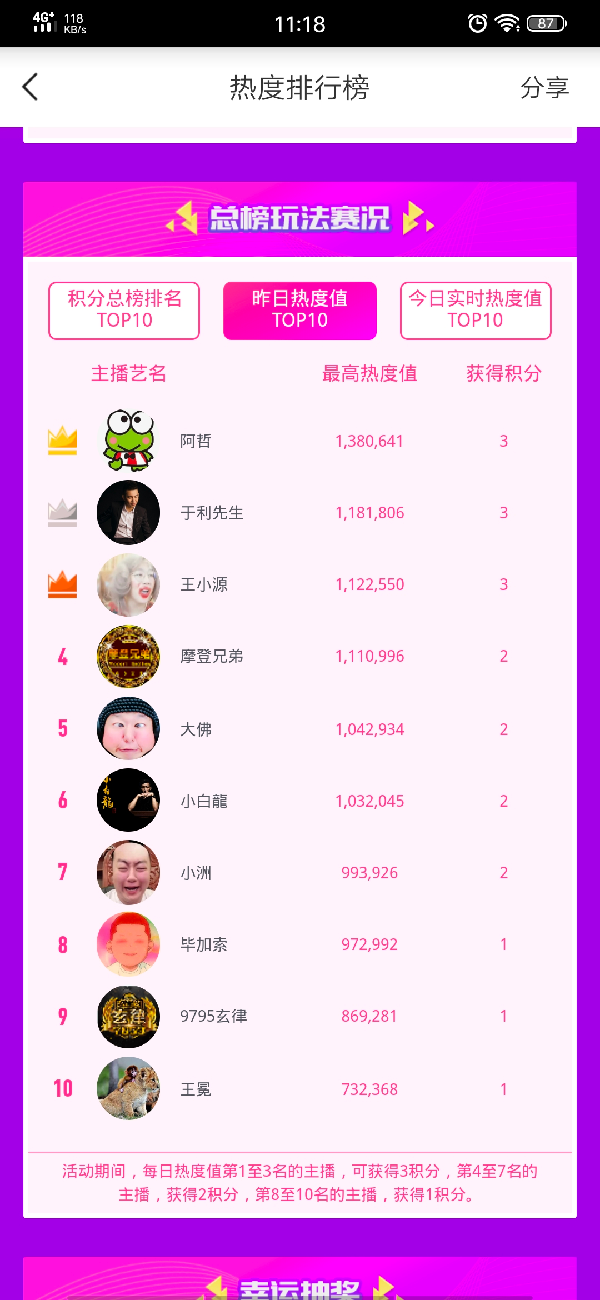The width and height of the screenshot is (600, 1300).
Task: Select the 昨日热度值 TOP10 tab
Action: click(x=300, y=310)
